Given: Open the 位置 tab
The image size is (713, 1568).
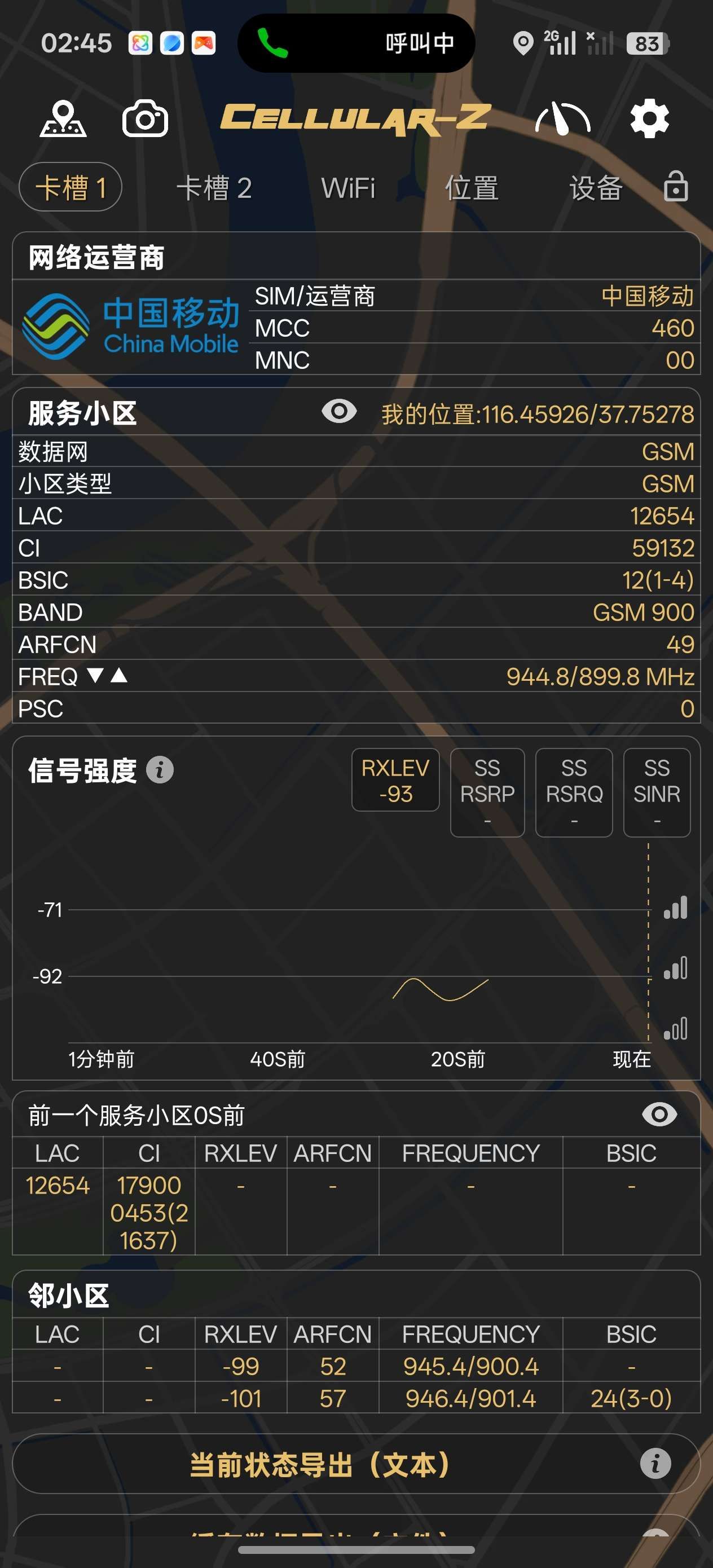Looking at the screenshot, I should click(x=472, y=187).
